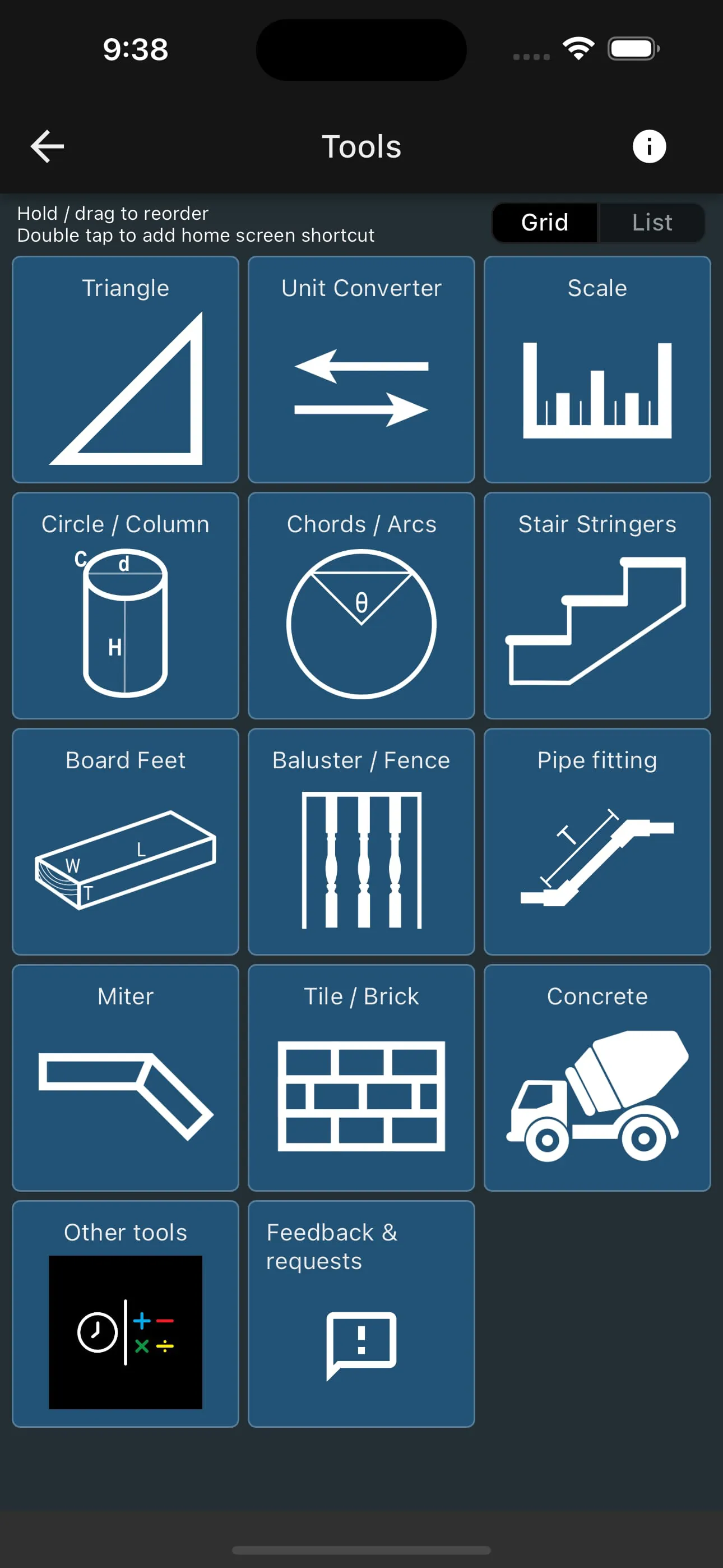Switch layout to List view
The width and height of the screenshot is (723, 1568).
652,222
